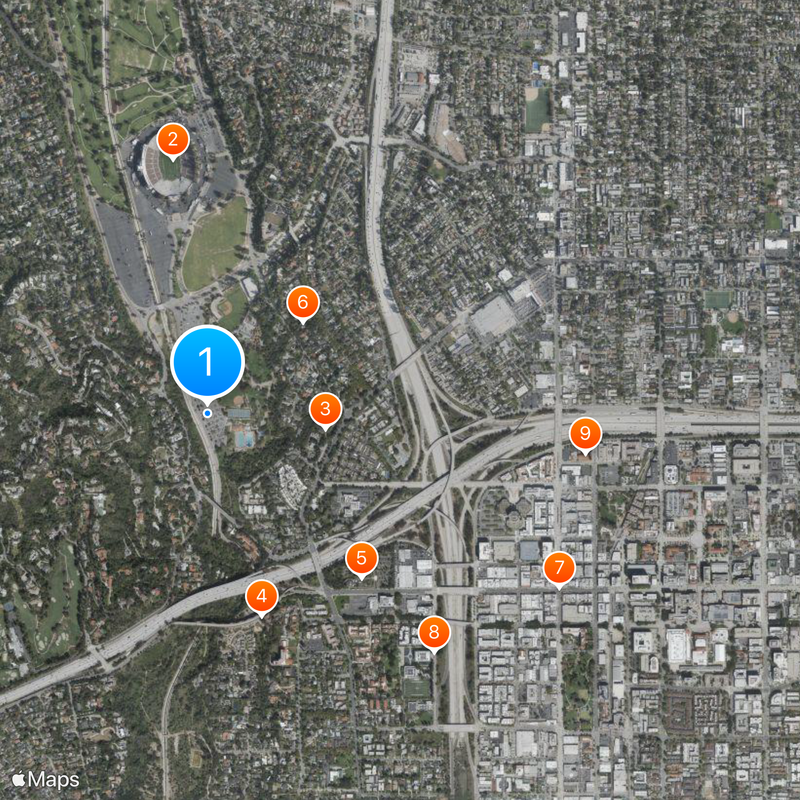This screenshot has width=800, height=800.
Task: Select map pin number 5
Action: [x=362, y=558]
